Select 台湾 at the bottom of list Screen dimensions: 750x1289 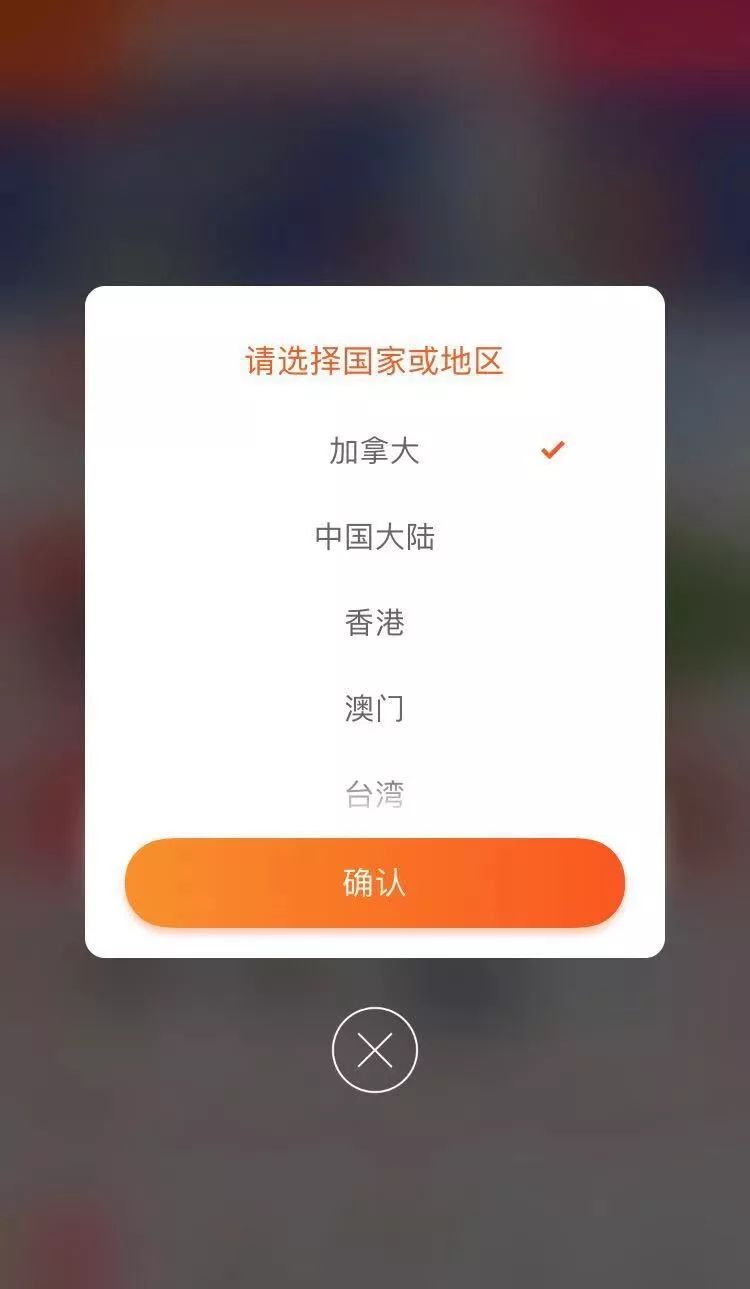point(375,793)
